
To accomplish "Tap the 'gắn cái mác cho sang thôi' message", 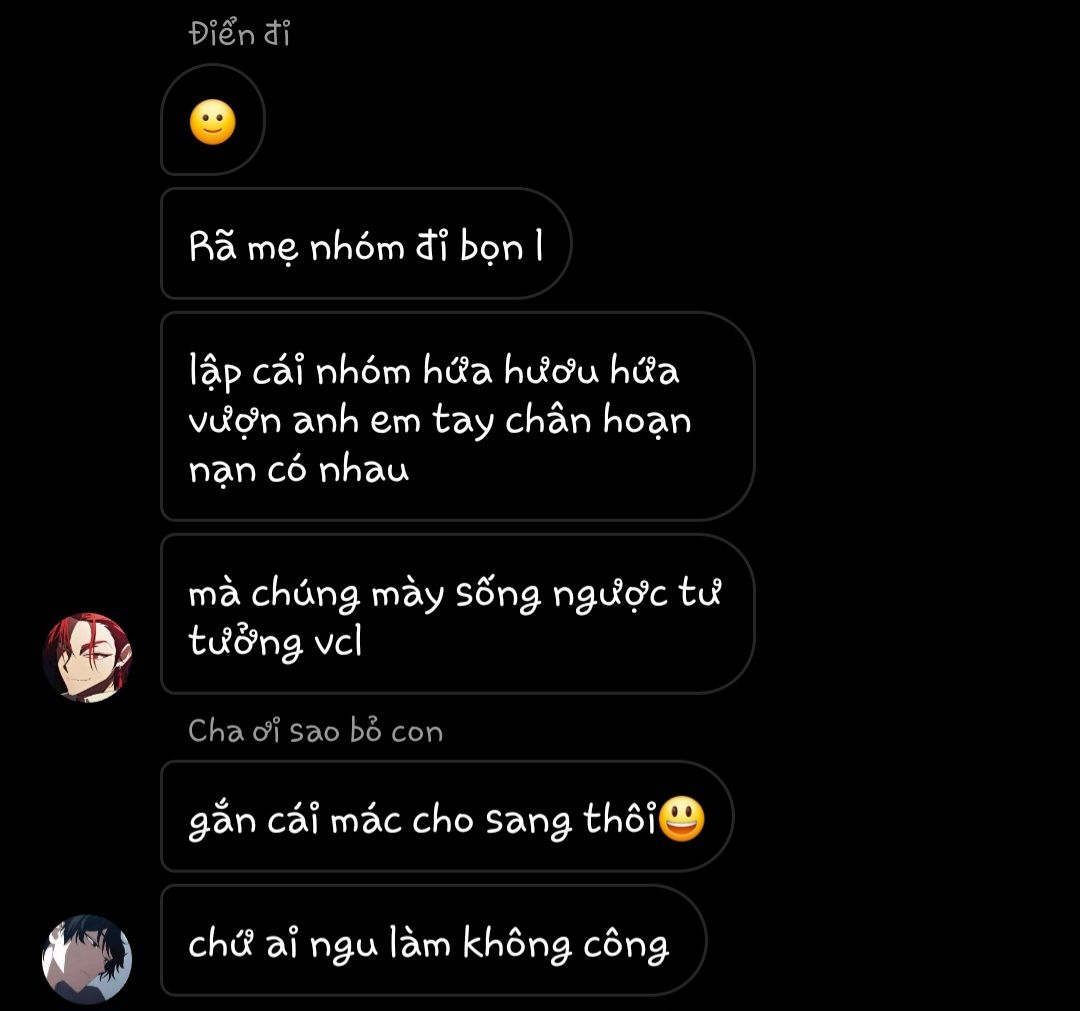I will (446, 817).
